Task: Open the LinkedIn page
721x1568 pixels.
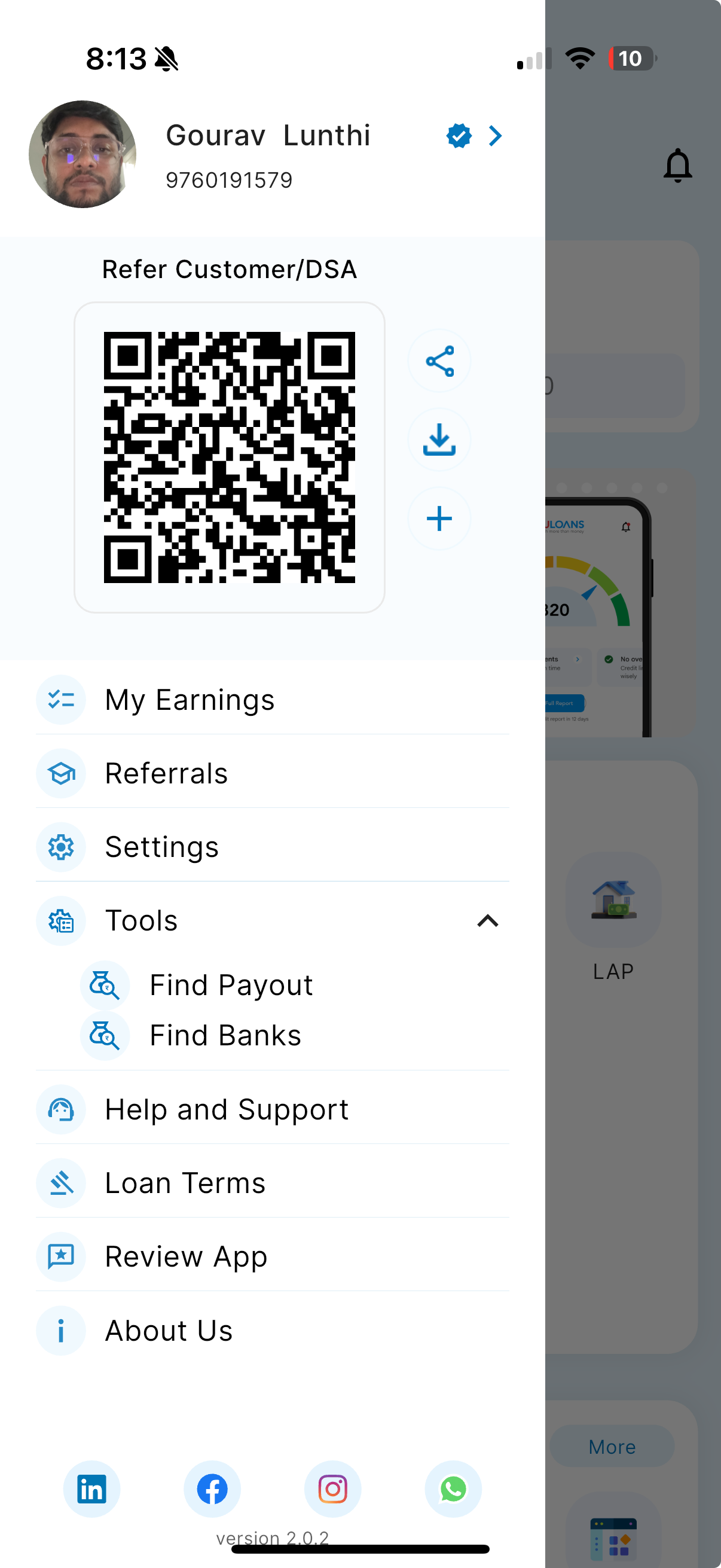Action: pyautogui.click(x=92, y=1489)
